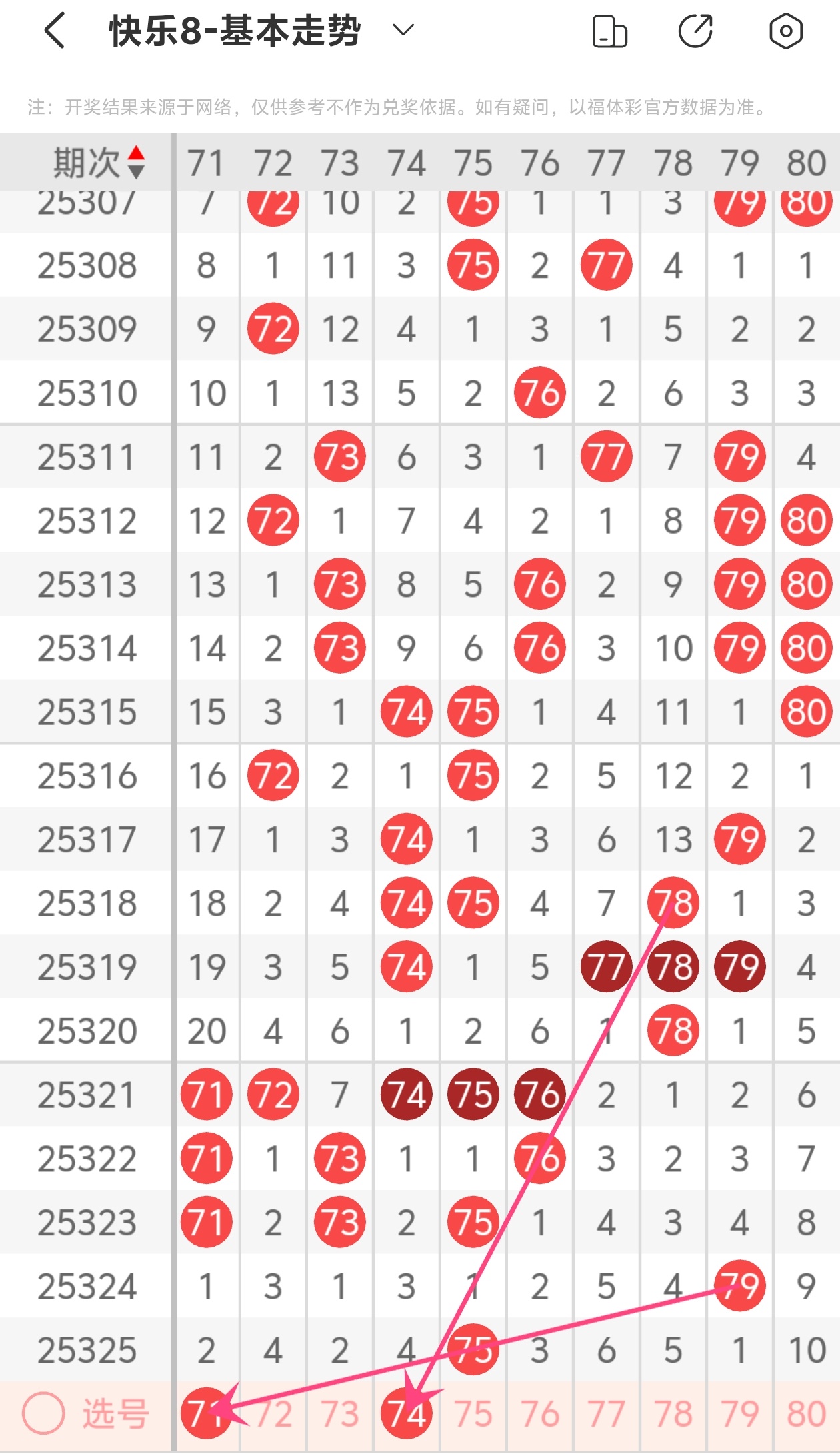Screen dimensions: 840x1454
Task: Deselect number 71 in the 选号 row
Action: pos(206,1413)
